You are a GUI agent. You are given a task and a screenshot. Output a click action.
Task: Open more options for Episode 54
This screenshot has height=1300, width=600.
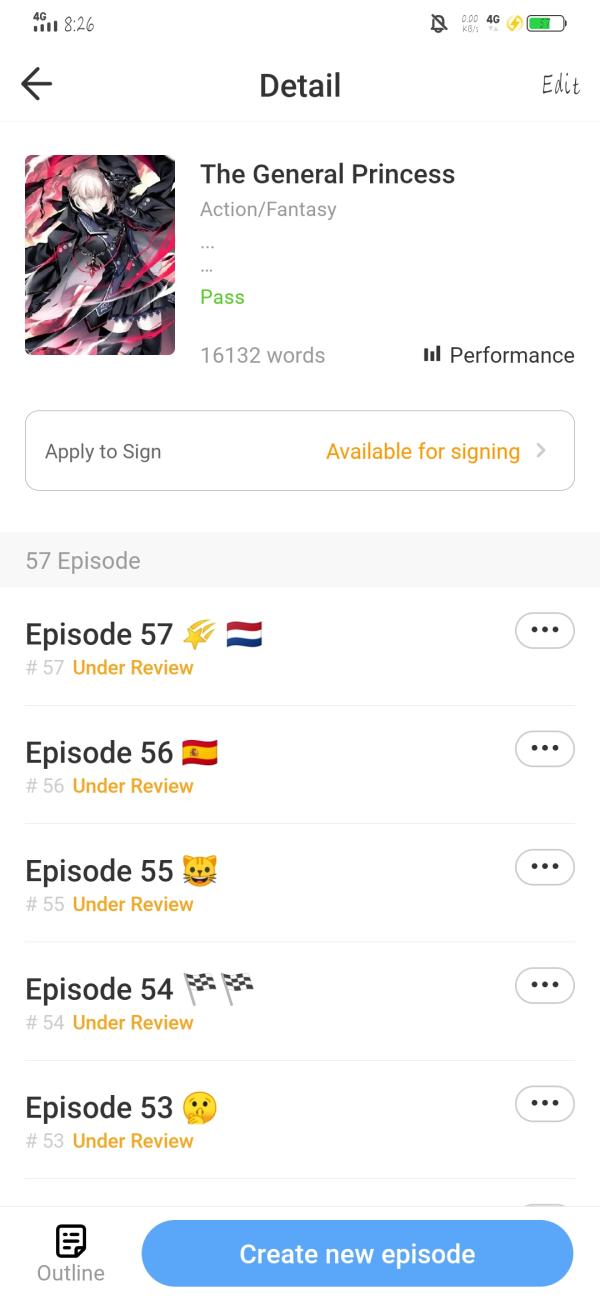point(544,986)
